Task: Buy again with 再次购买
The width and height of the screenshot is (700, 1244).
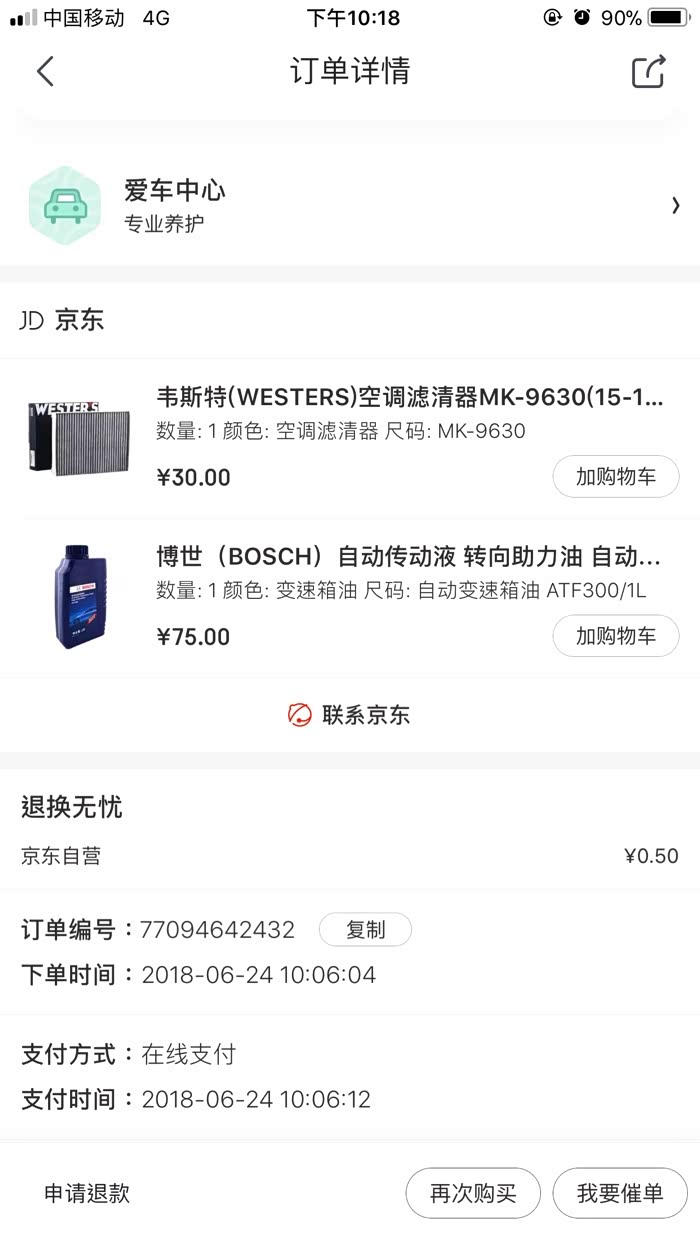Action: (473, 1193)
